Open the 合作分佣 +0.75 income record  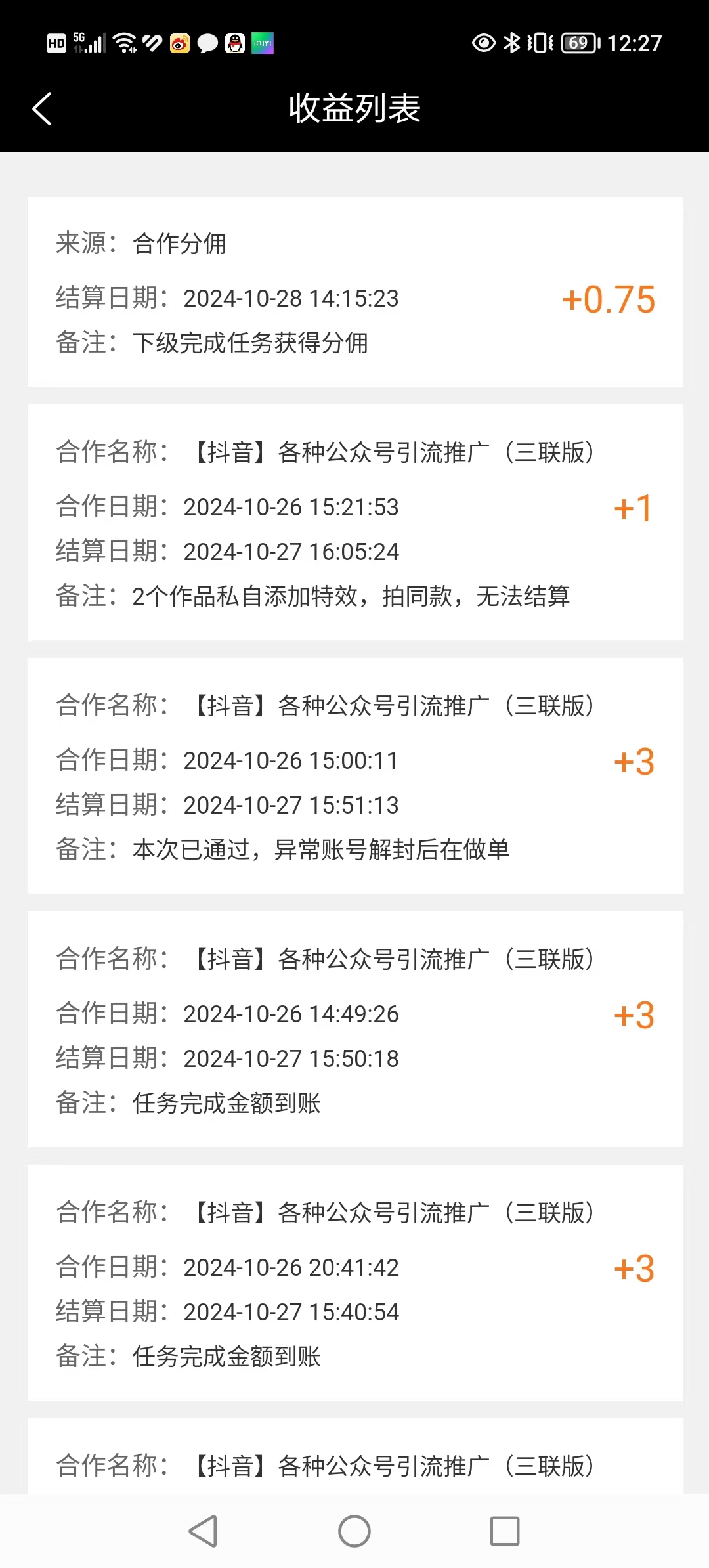point(355,292)
